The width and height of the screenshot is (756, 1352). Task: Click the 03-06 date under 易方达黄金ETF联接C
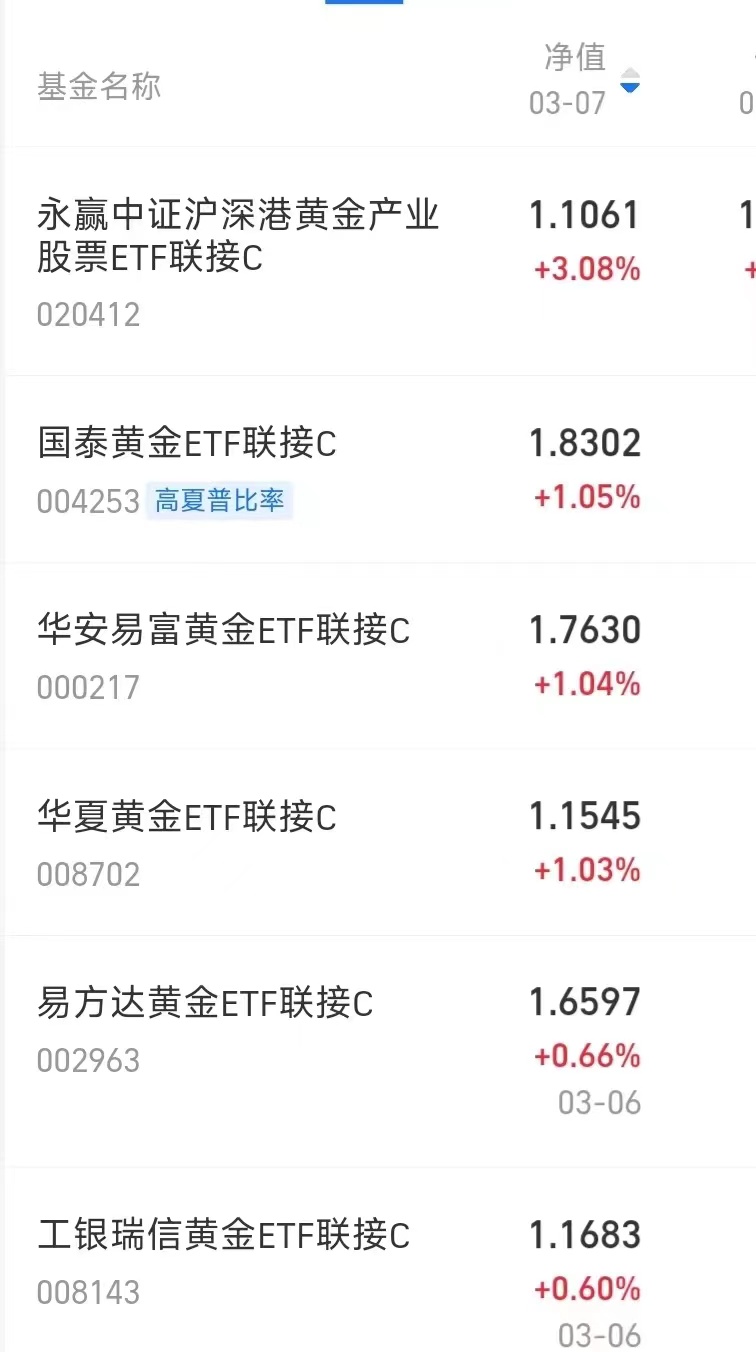598,1103
